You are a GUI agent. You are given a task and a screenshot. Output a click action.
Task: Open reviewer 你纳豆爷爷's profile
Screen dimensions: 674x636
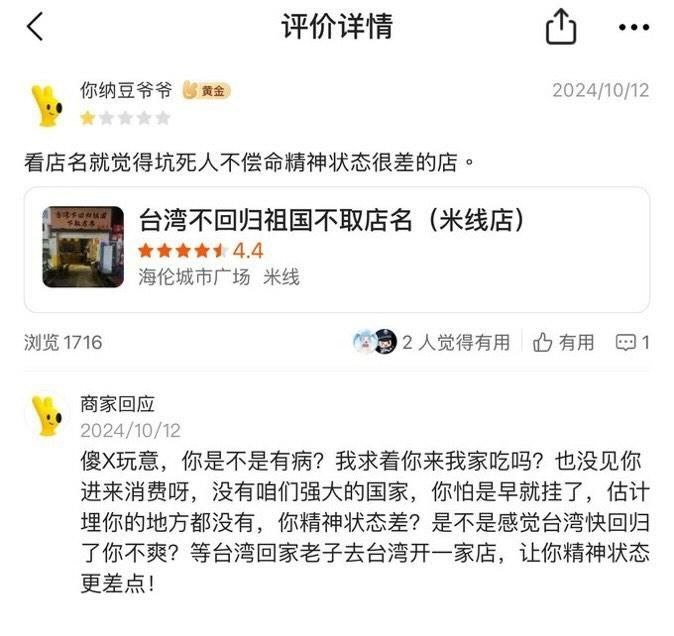[47, 103]
